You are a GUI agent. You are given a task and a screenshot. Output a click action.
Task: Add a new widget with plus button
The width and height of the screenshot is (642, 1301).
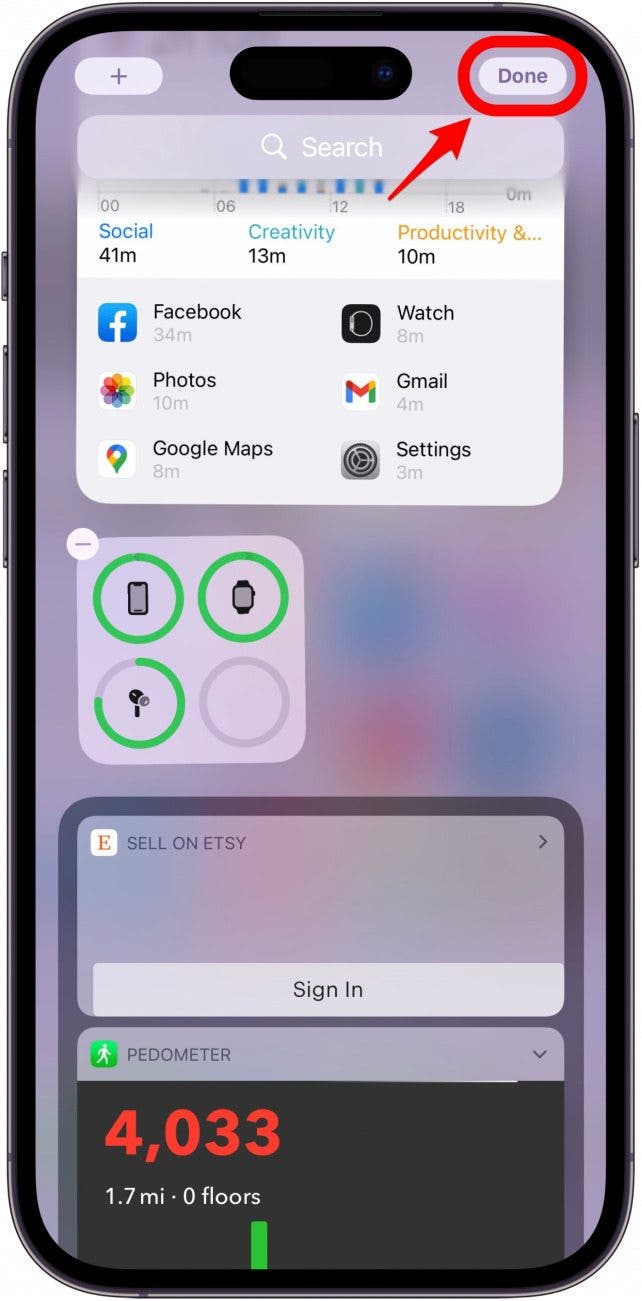118,76
